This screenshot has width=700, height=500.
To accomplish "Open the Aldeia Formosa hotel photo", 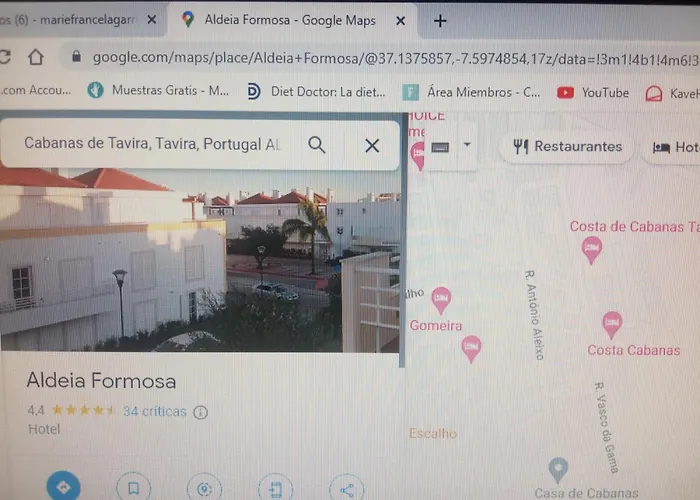I will pyautogui.click(x=200, y=258).
